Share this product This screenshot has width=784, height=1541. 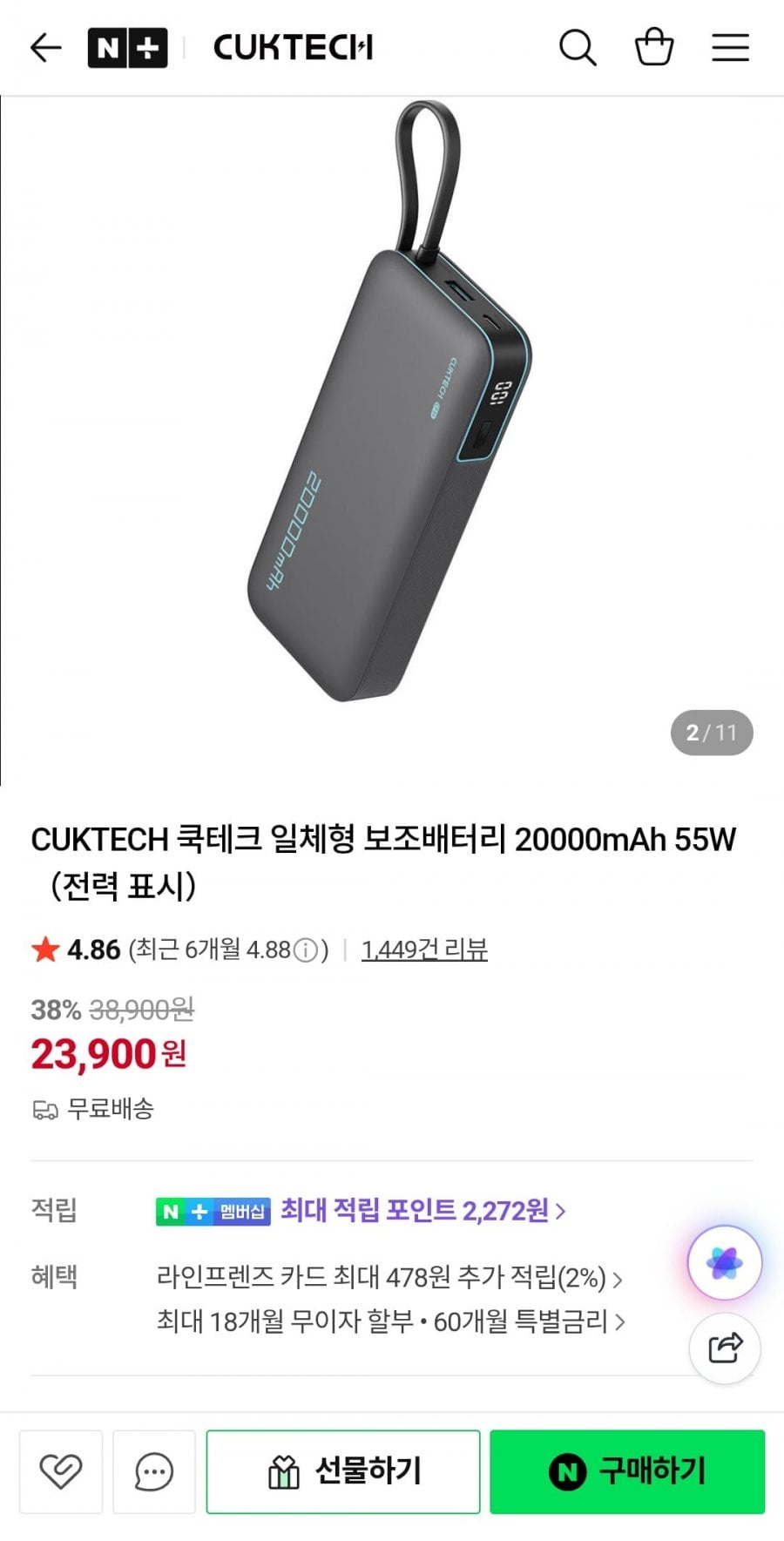click(x=725, y=1348)
